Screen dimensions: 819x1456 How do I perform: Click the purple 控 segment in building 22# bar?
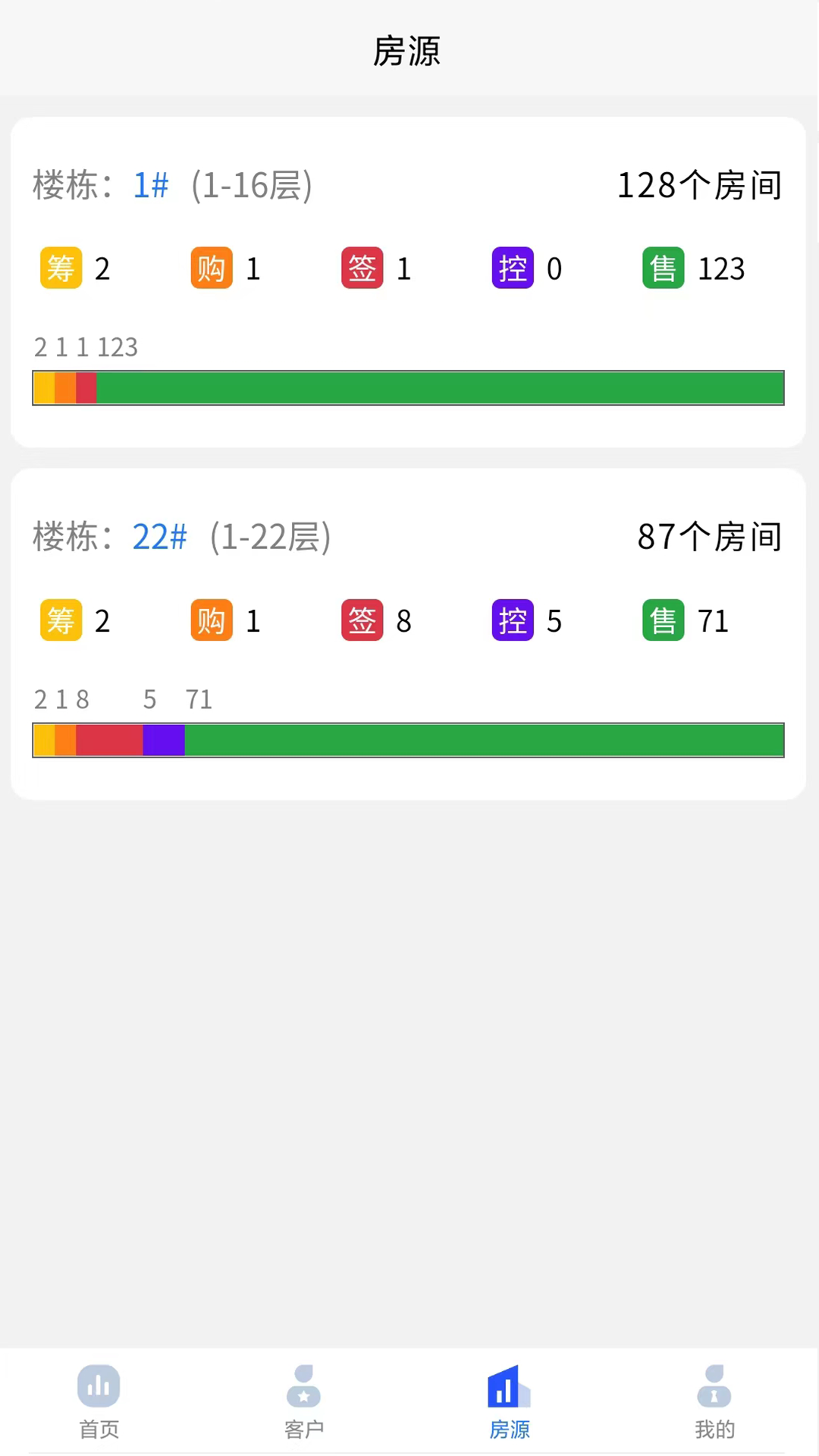pyautogui.click(x=164, y=741)
